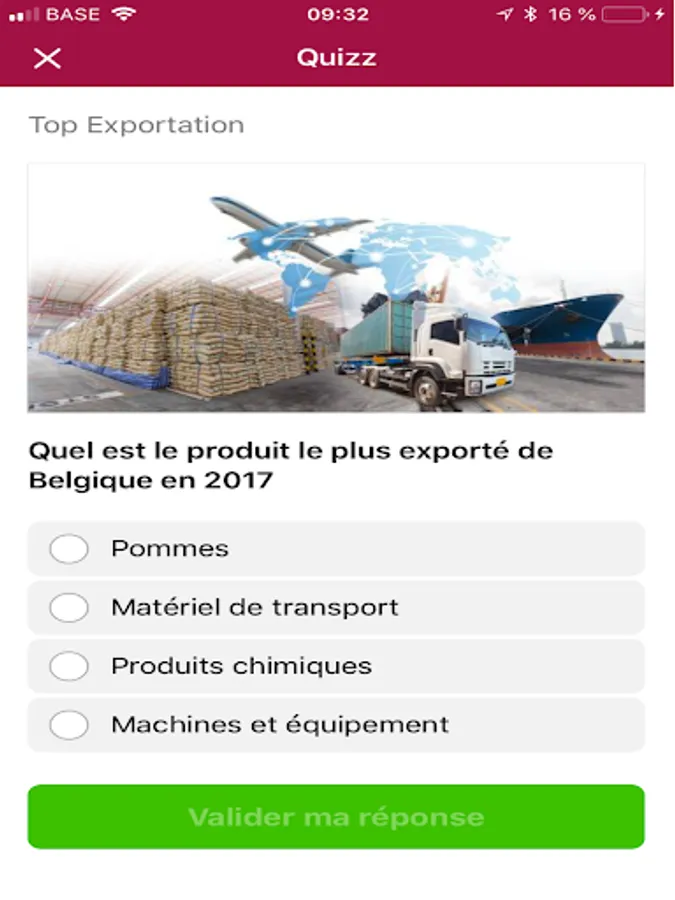Close the quiz with the X icon
The width and height of the screenshot is (675, 900).
[x=47, y=58]
